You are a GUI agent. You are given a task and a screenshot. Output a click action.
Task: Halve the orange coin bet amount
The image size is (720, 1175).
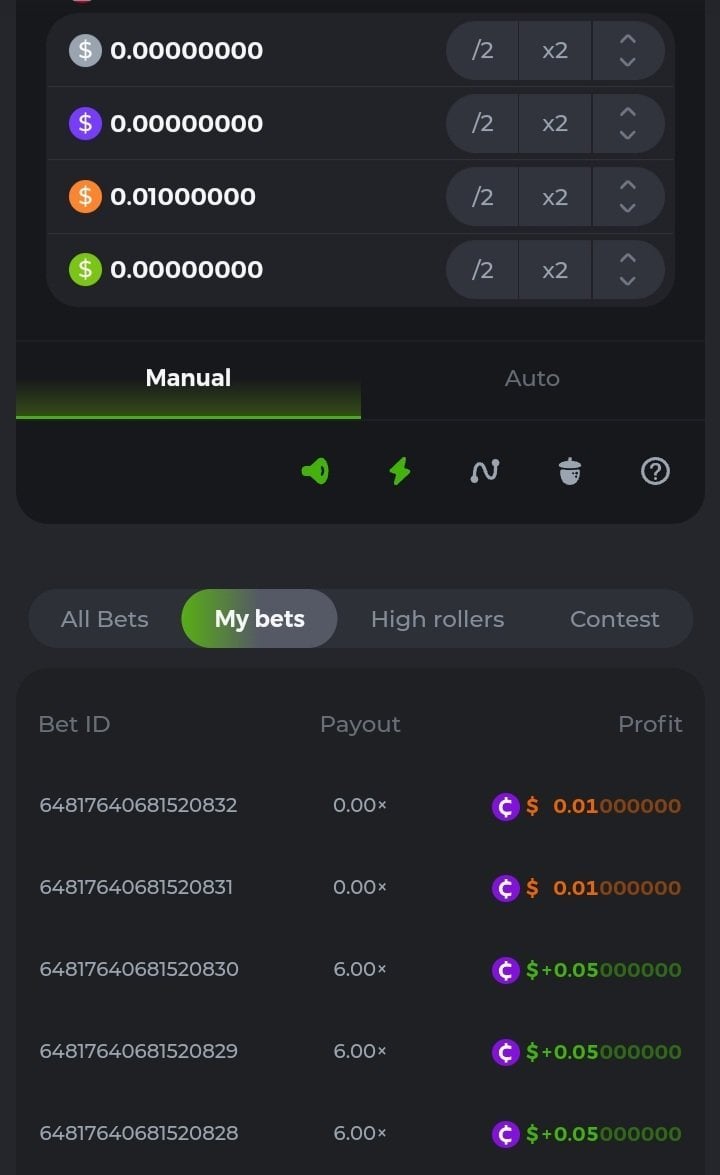pos(482,197)
